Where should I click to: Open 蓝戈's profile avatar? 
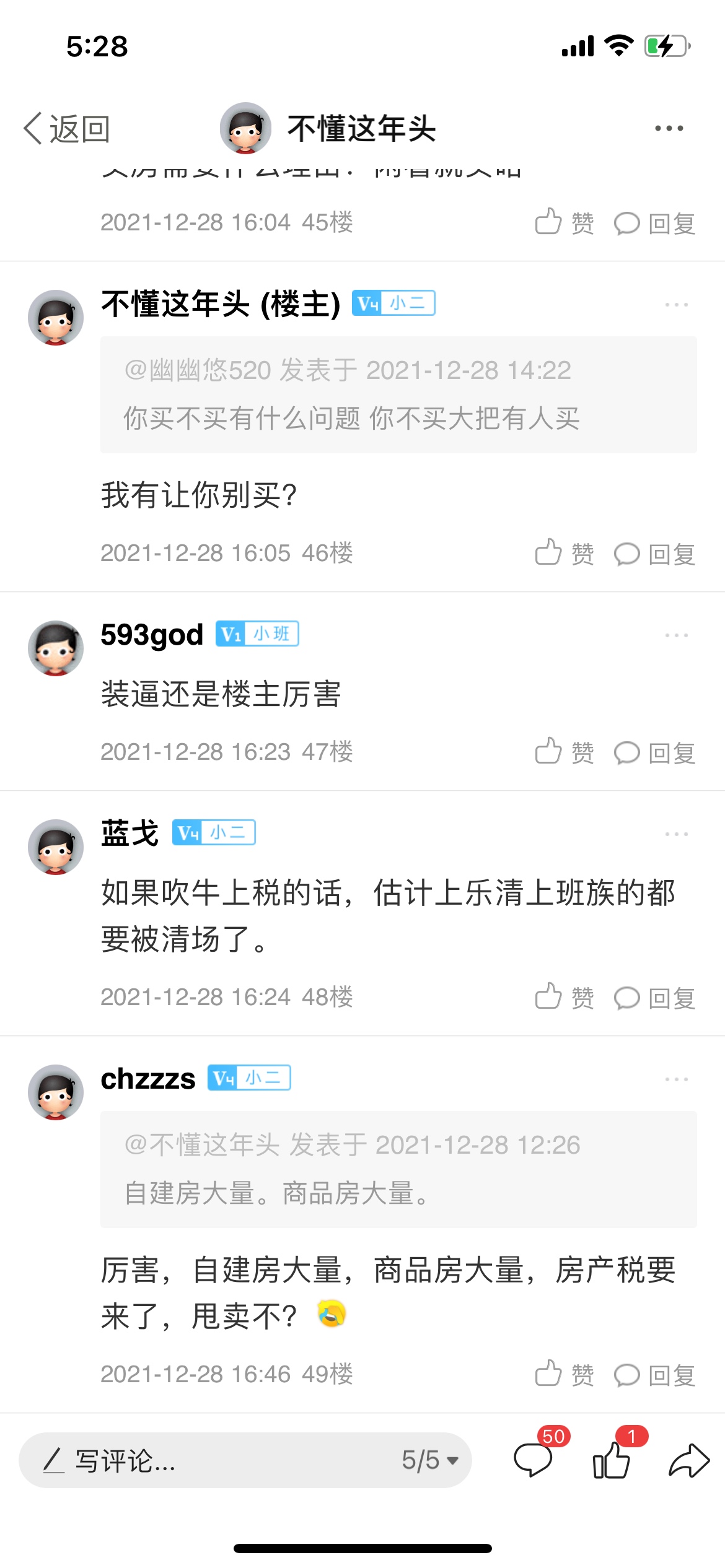tap(56, 847)
